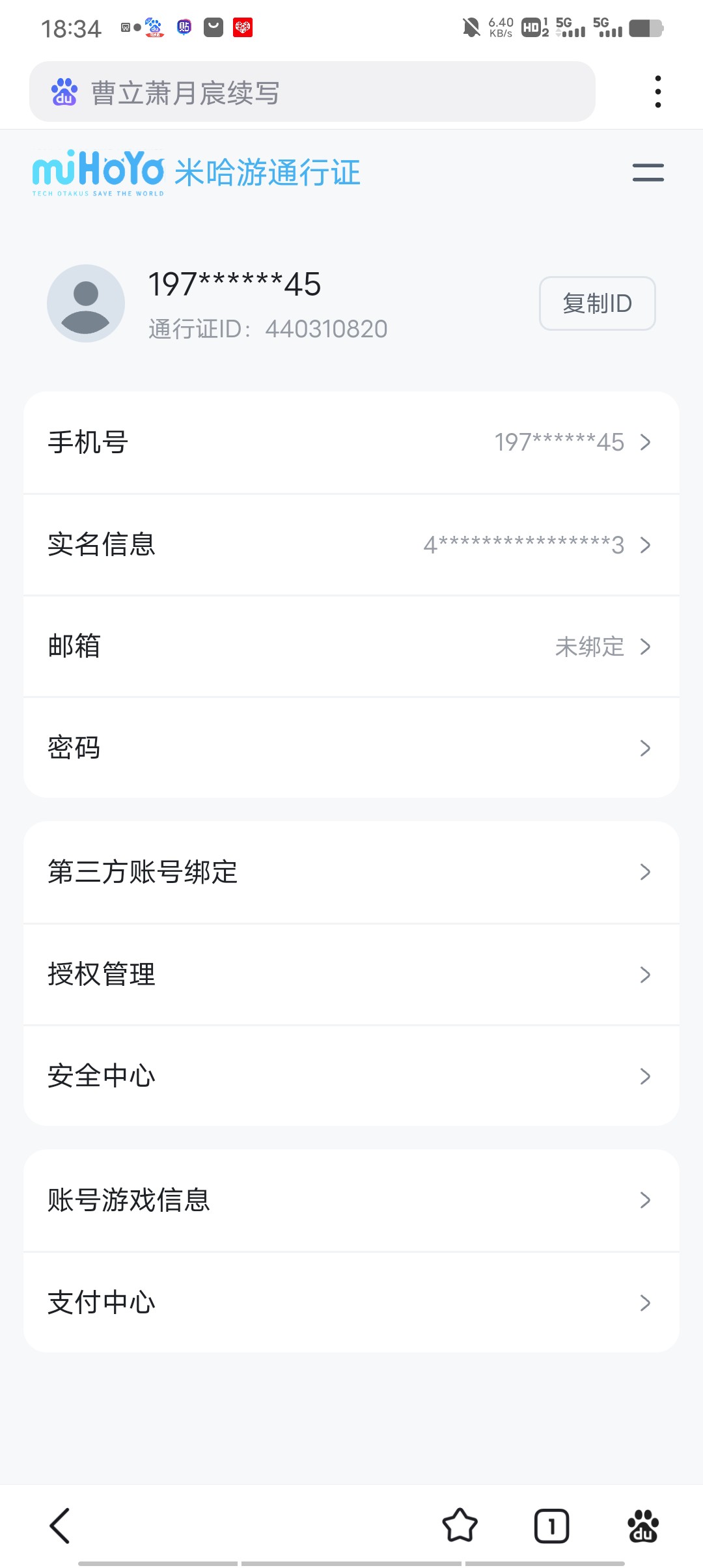Image resolution: width=703 pixels, height=1568 pixels.
Task: Tap the 复制ID button
Action: click(x=597, y=303)
